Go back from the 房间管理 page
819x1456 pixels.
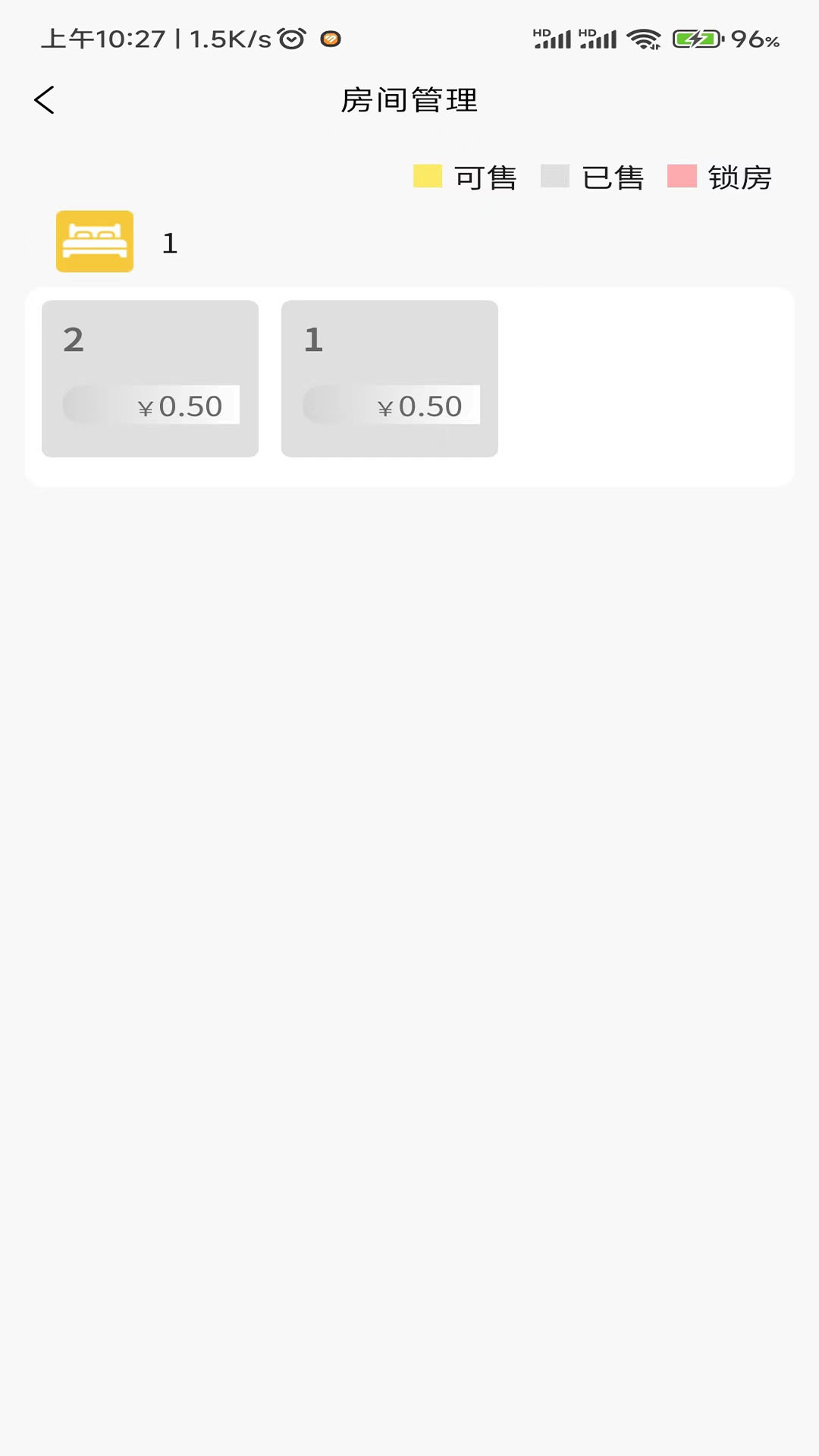click(45, 100)
